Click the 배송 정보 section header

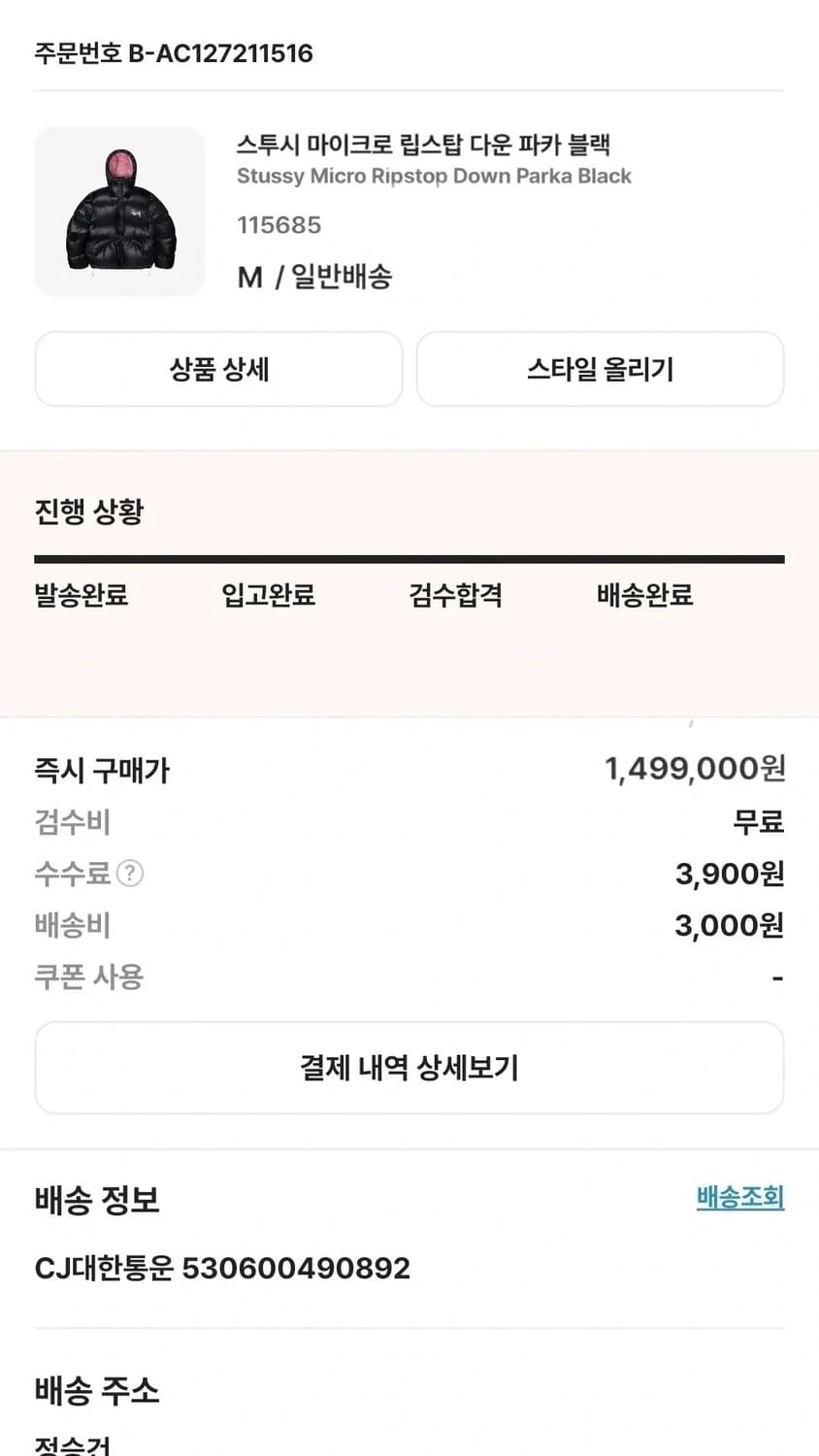pos(96,1202)
